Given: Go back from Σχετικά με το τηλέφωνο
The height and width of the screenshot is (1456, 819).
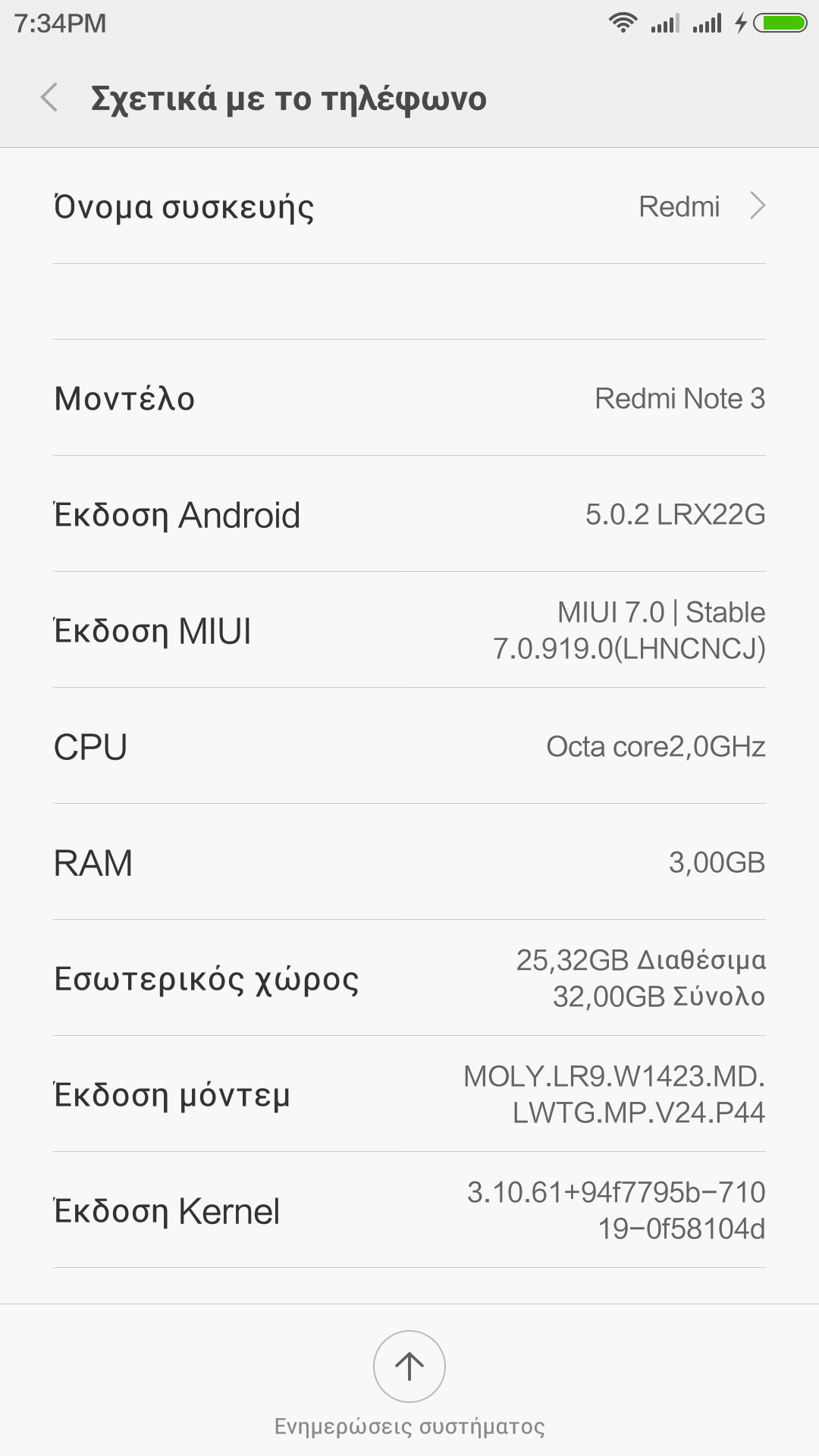Looking at the screenshot, I should [50, 98].
